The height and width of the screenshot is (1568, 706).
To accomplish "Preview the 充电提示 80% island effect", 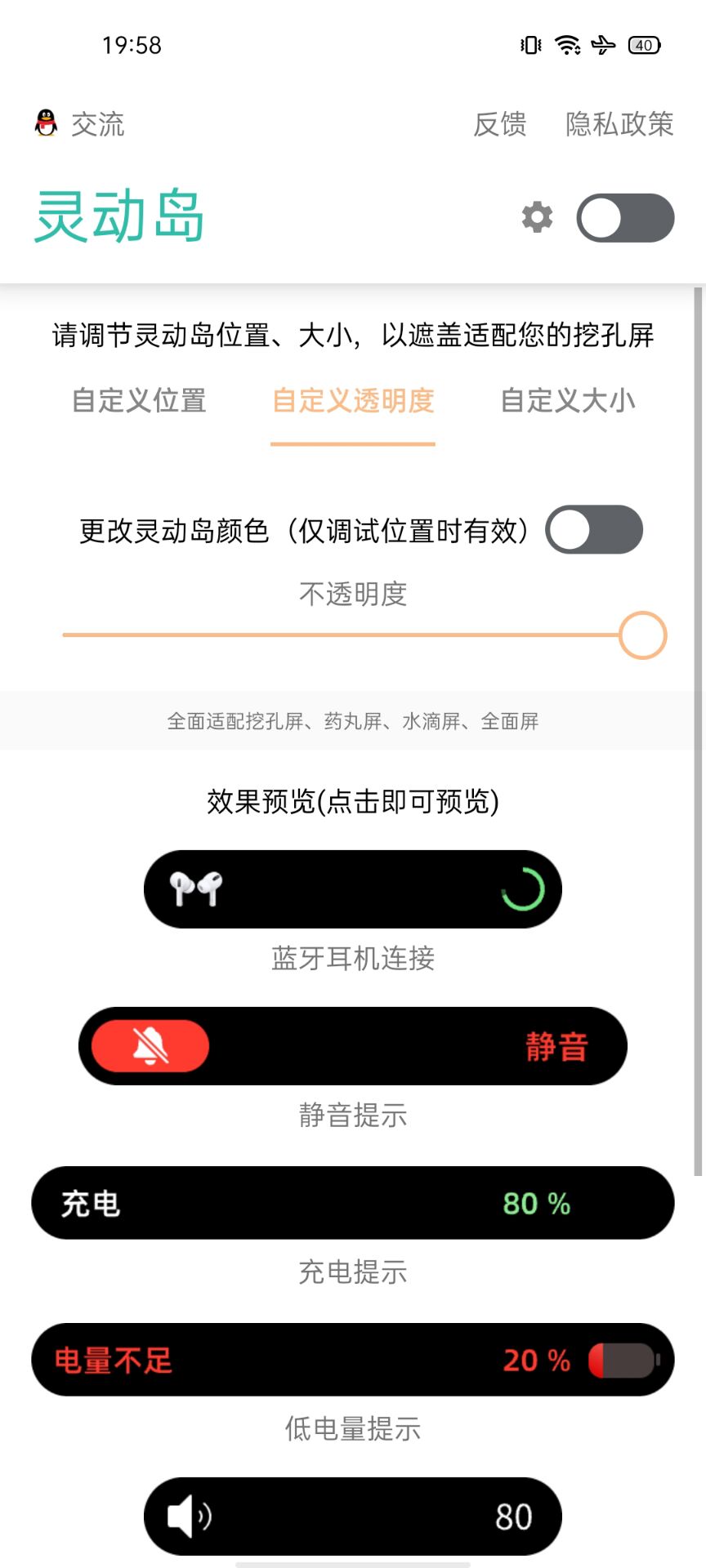I will tap(353, 1203).
